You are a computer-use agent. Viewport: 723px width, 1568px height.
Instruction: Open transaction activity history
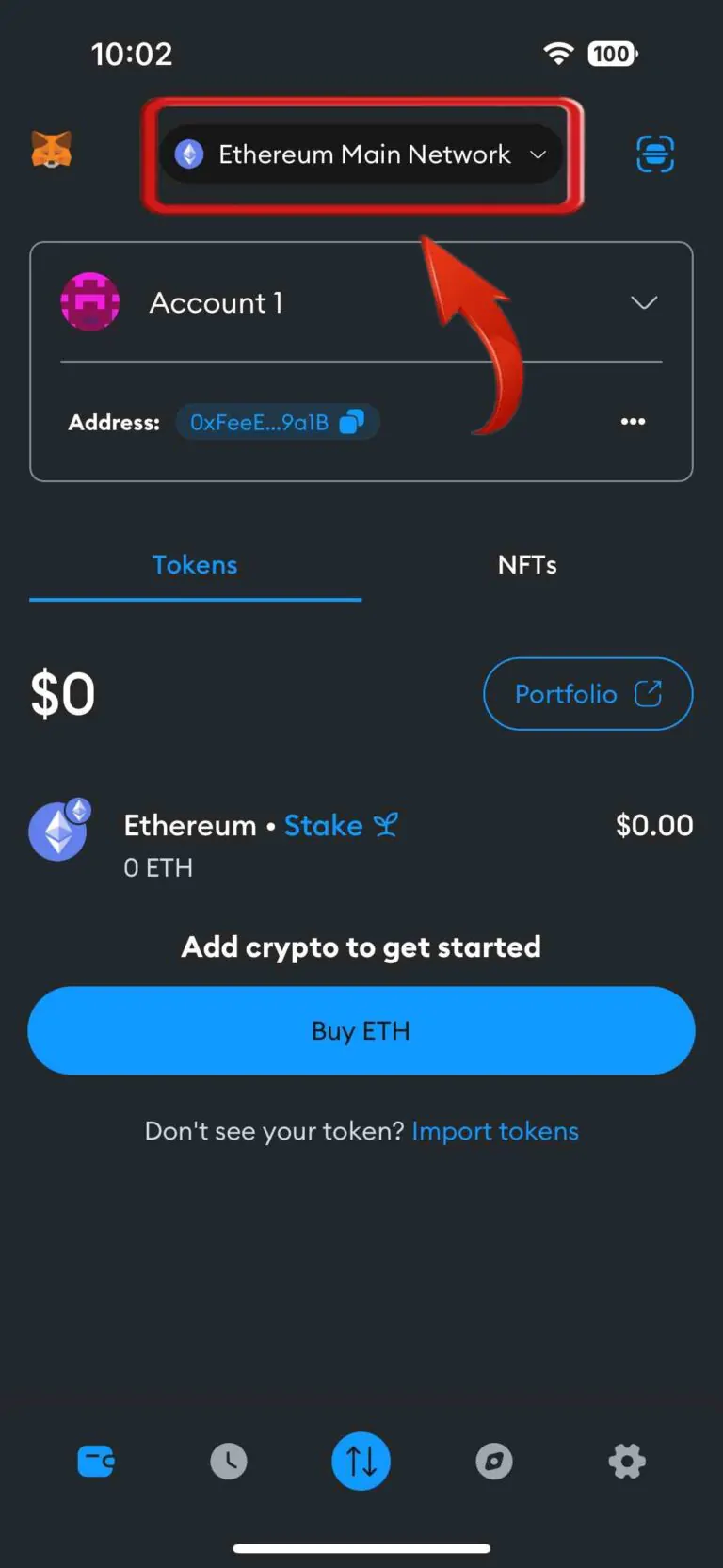click(228, 1462)
